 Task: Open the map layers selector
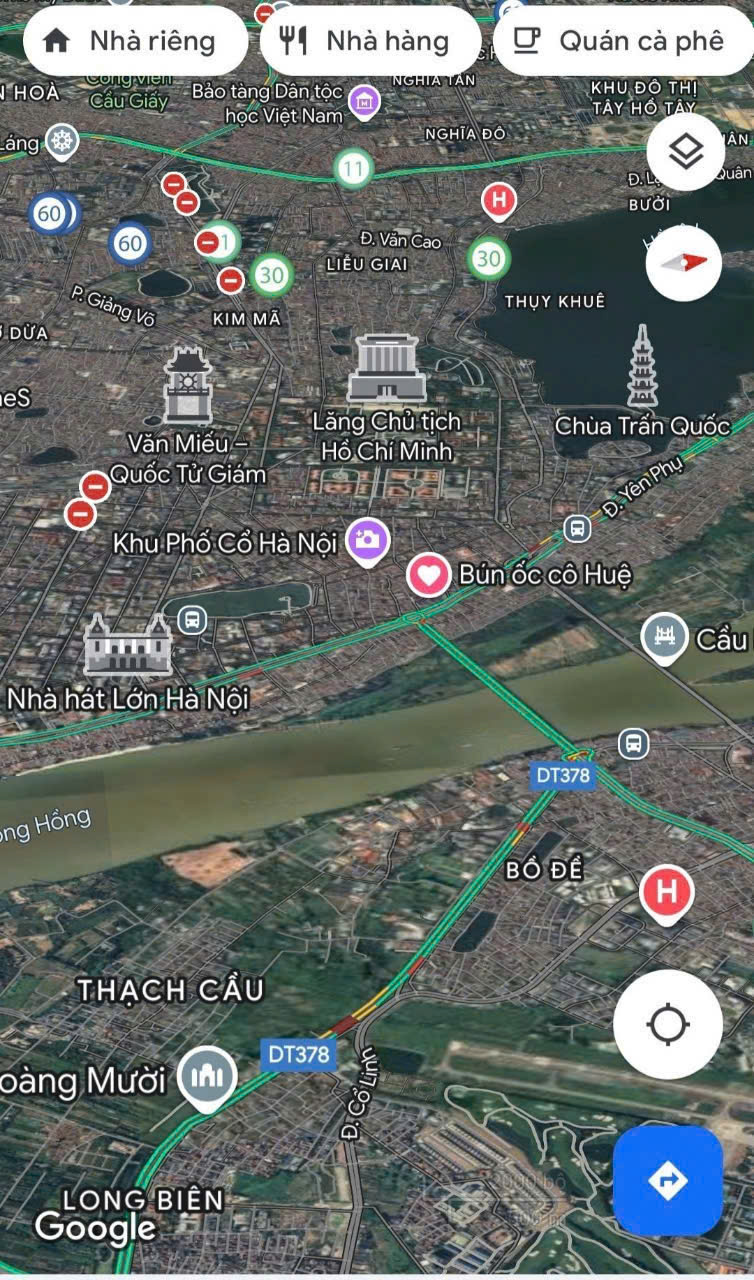coord(685,152)
